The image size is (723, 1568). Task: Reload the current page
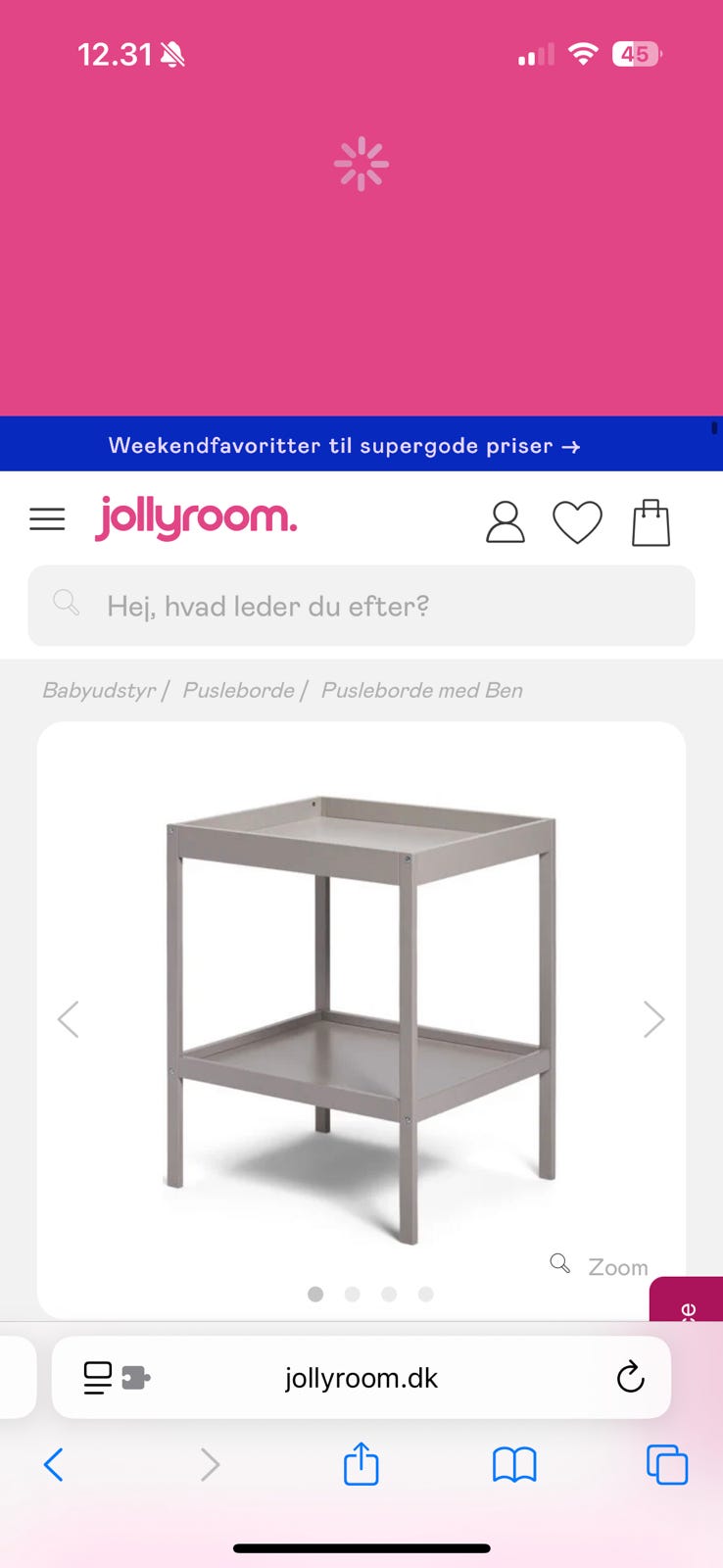[x=630, y=1377]
